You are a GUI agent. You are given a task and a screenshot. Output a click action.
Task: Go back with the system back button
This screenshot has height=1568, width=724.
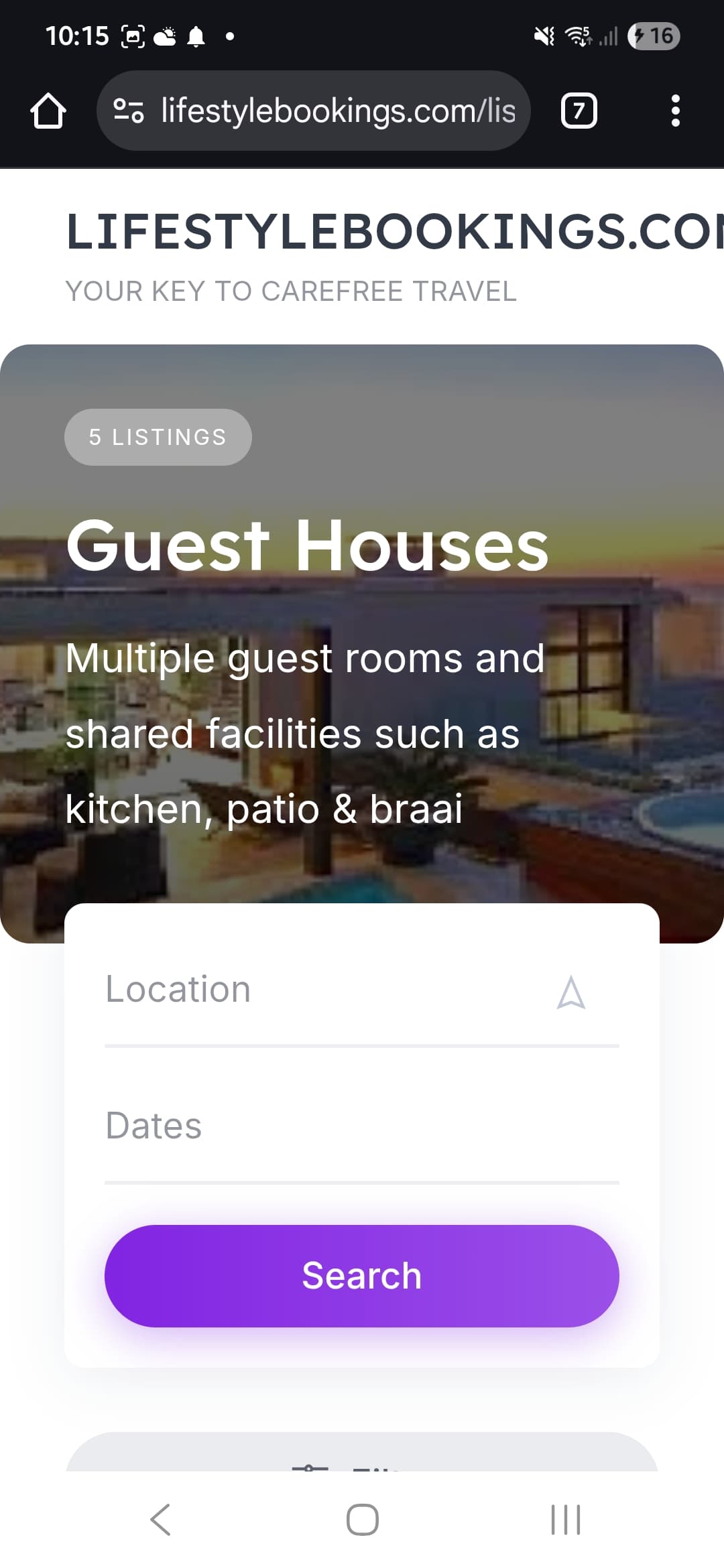pyautogui.click(x=161, y=1520)
